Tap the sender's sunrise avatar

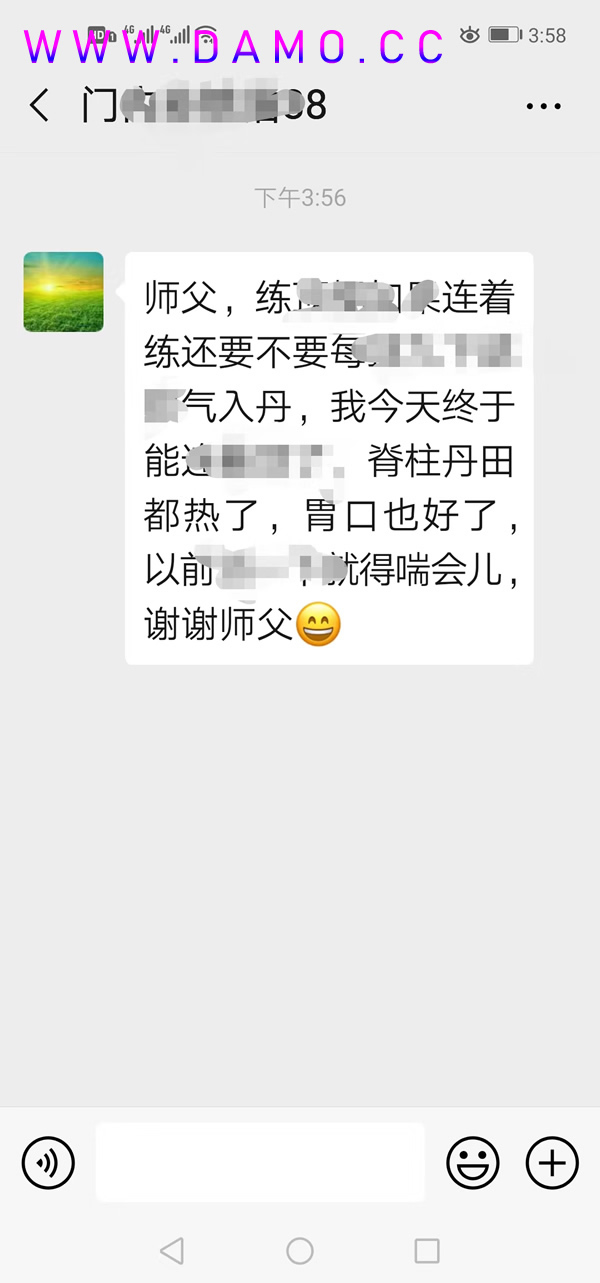64,292
